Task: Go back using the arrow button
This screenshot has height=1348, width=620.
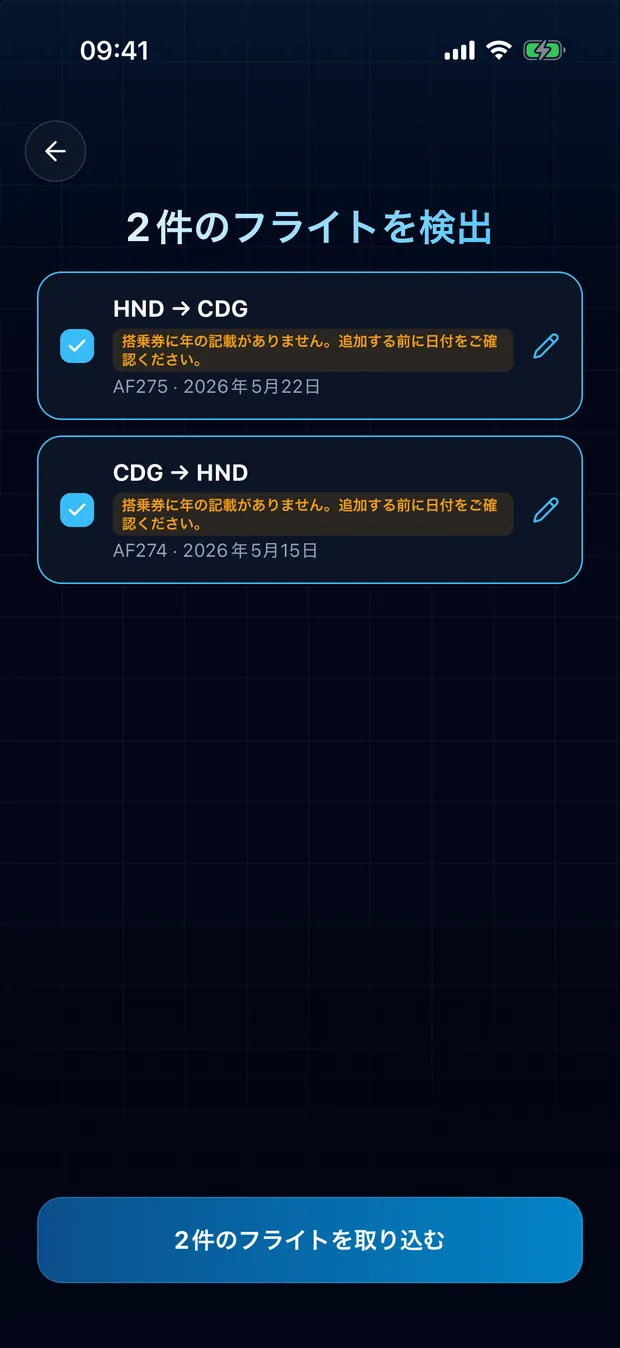Action: 55,151
